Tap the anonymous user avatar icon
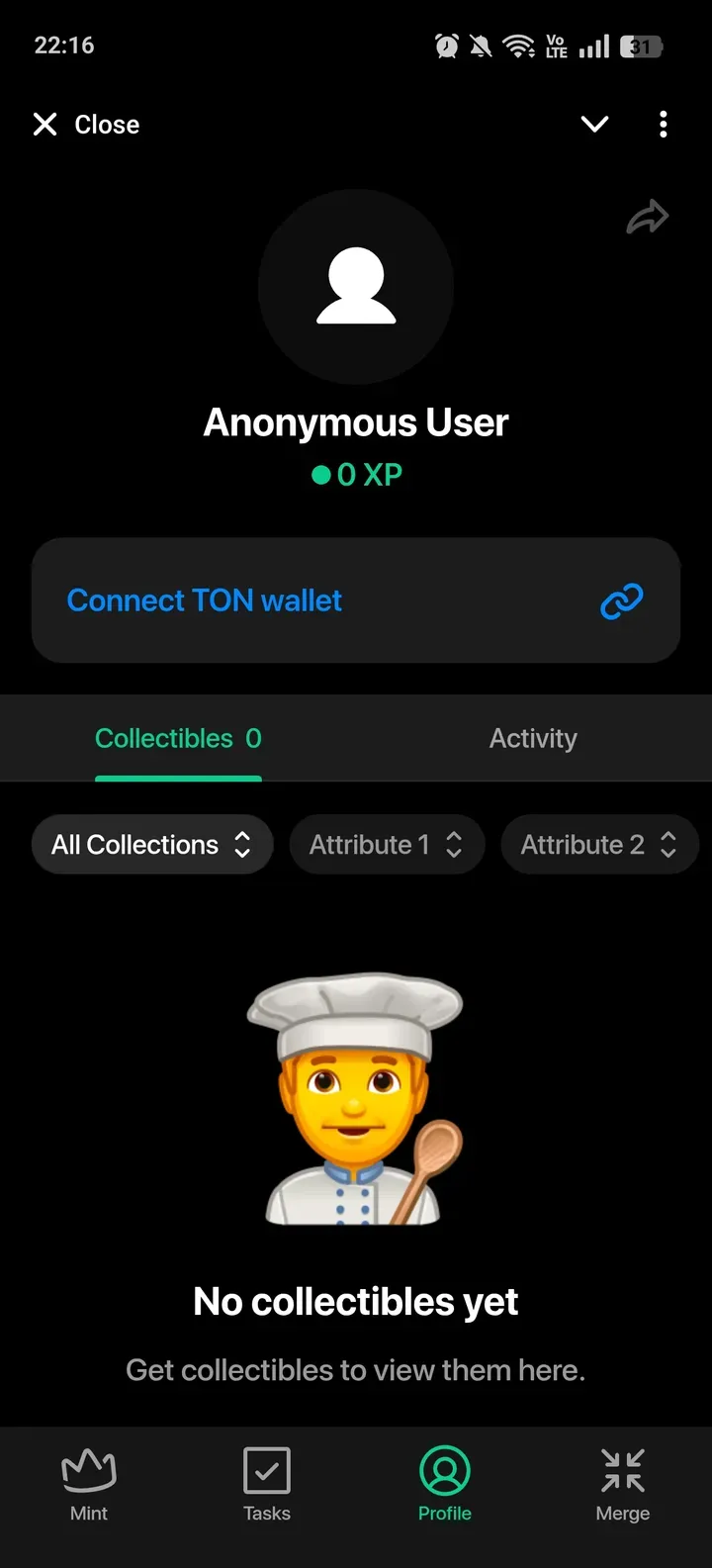 pos(356,285)
